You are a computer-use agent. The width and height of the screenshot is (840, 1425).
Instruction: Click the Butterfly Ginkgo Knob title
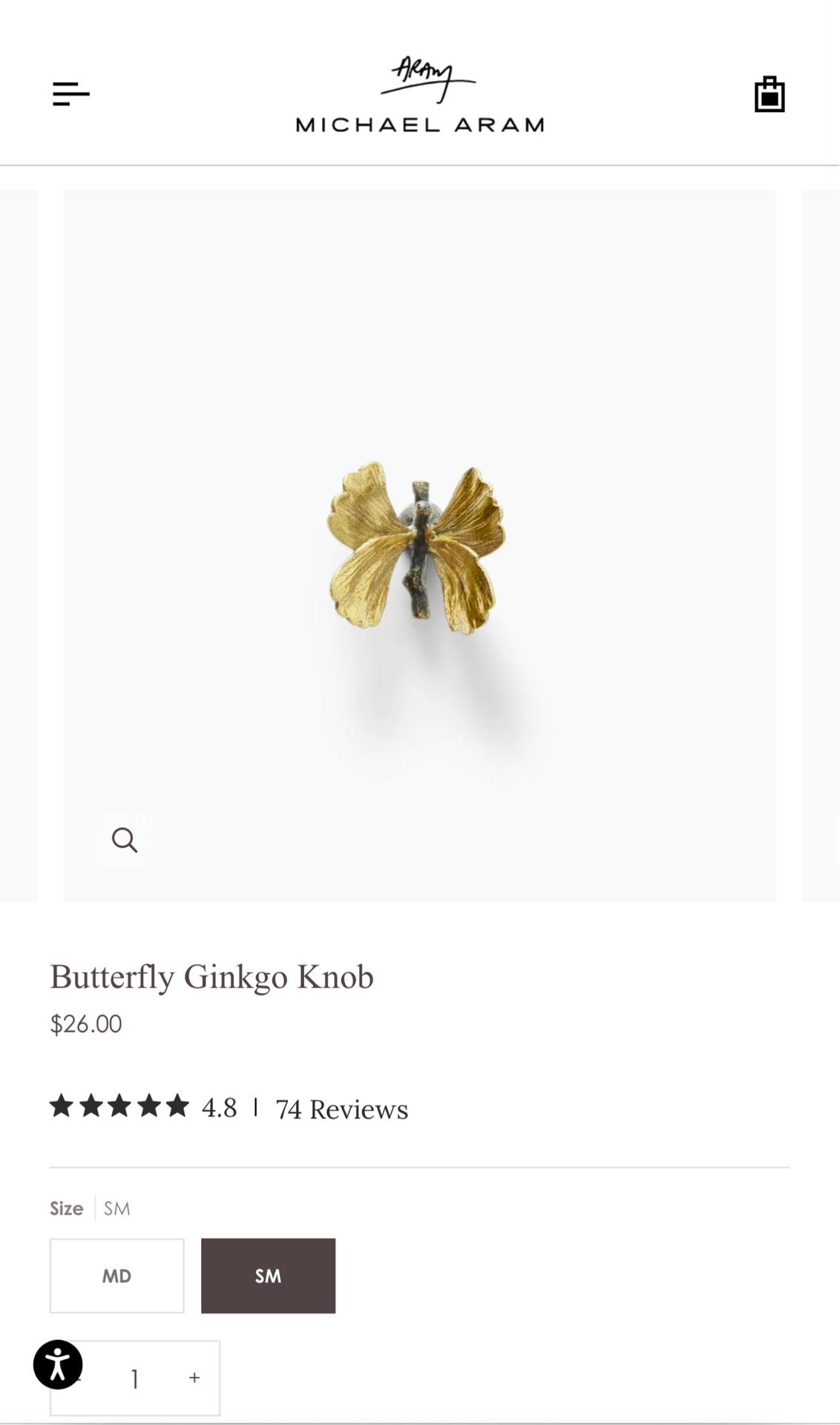tap(211, 977)
